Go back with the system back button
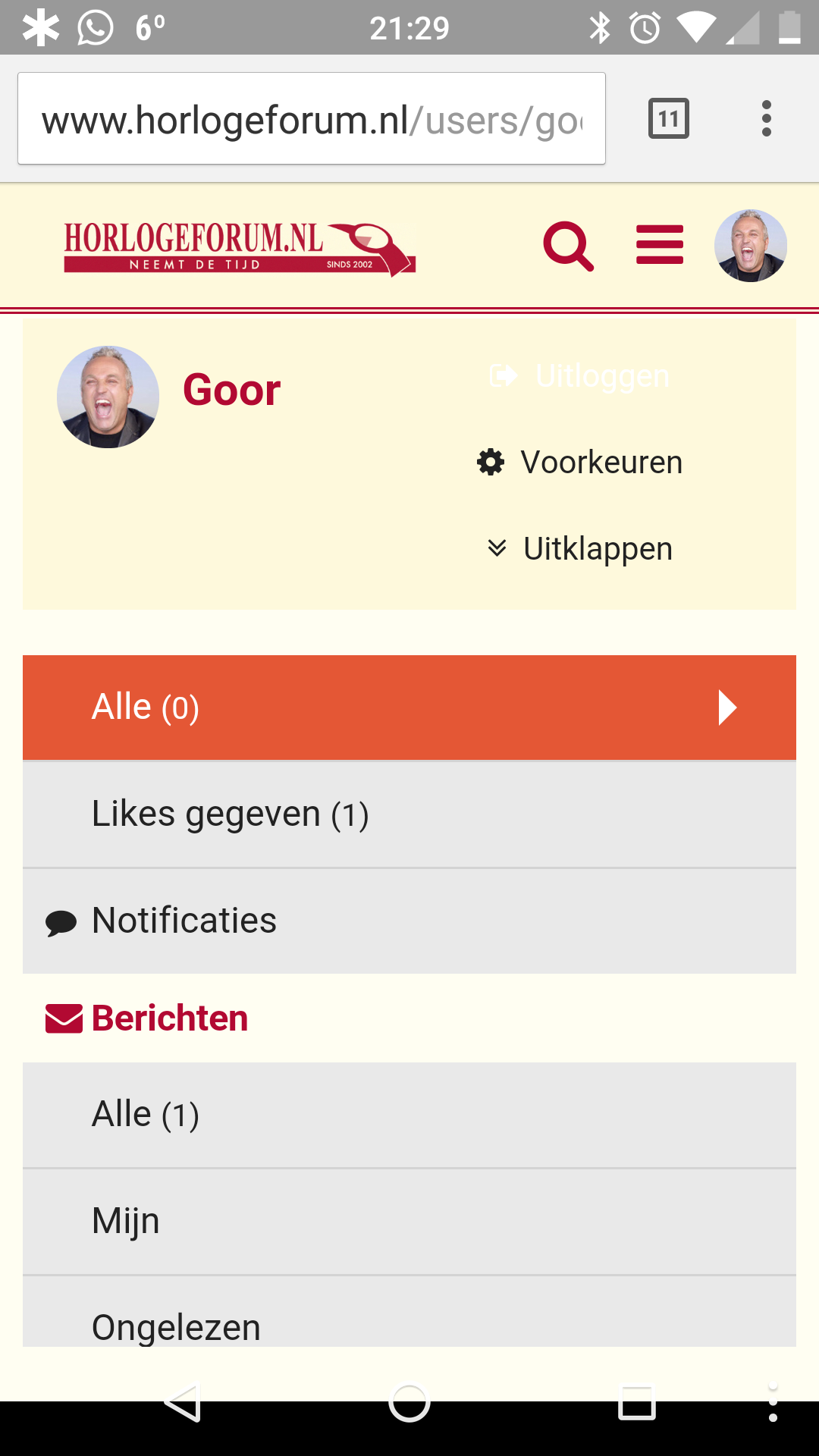Screen dimensions: 819x1456 pos(183,1403)
